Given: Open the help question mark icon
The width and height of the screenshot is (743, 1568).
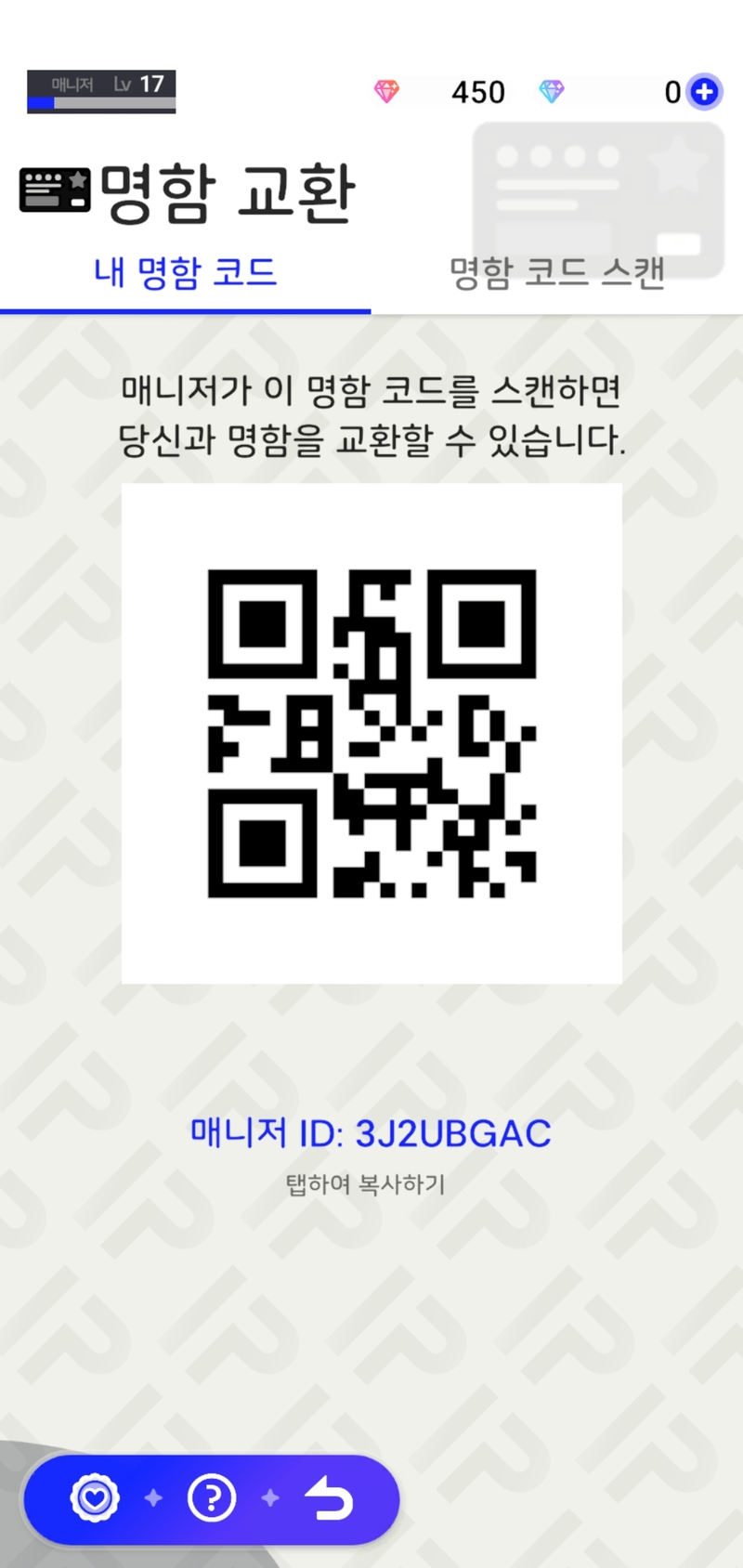Looking at the screenshot, I should click(x=212, y=1498).
